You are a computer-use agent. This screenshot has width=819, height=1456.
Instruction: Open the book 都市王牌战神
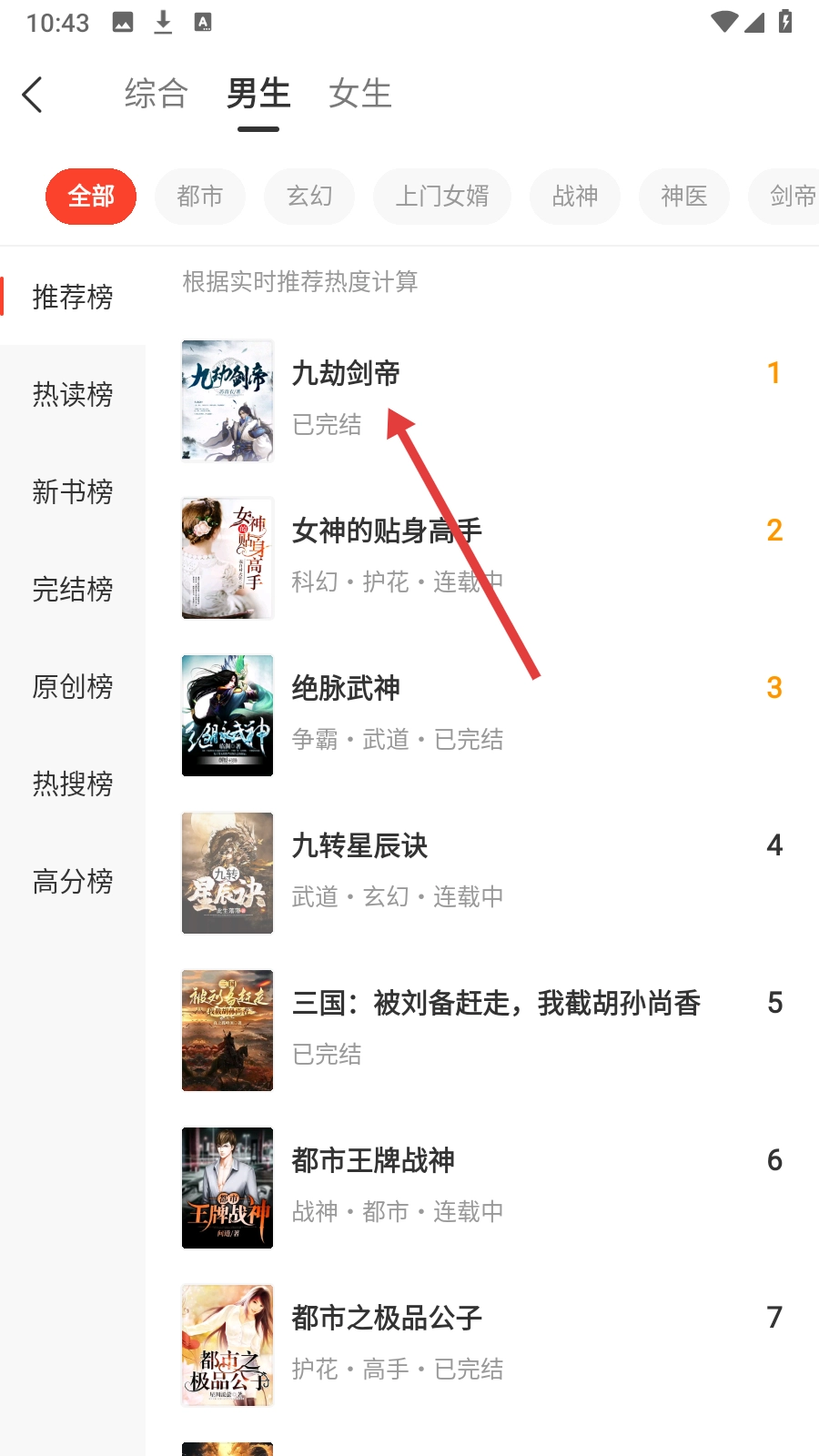(x=373, y=1161)
